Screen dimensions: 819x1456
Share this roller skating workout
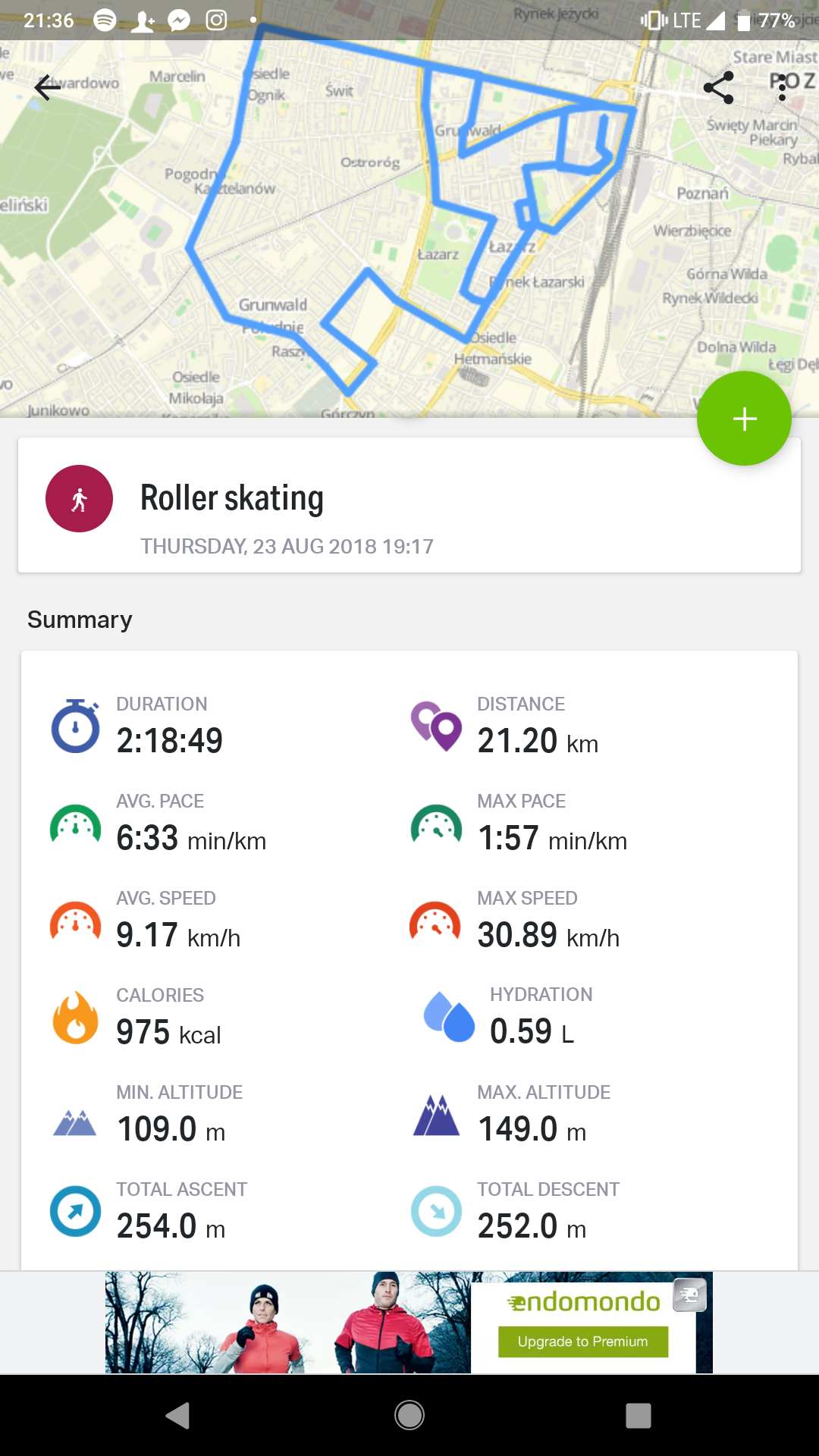click(718, 88)
